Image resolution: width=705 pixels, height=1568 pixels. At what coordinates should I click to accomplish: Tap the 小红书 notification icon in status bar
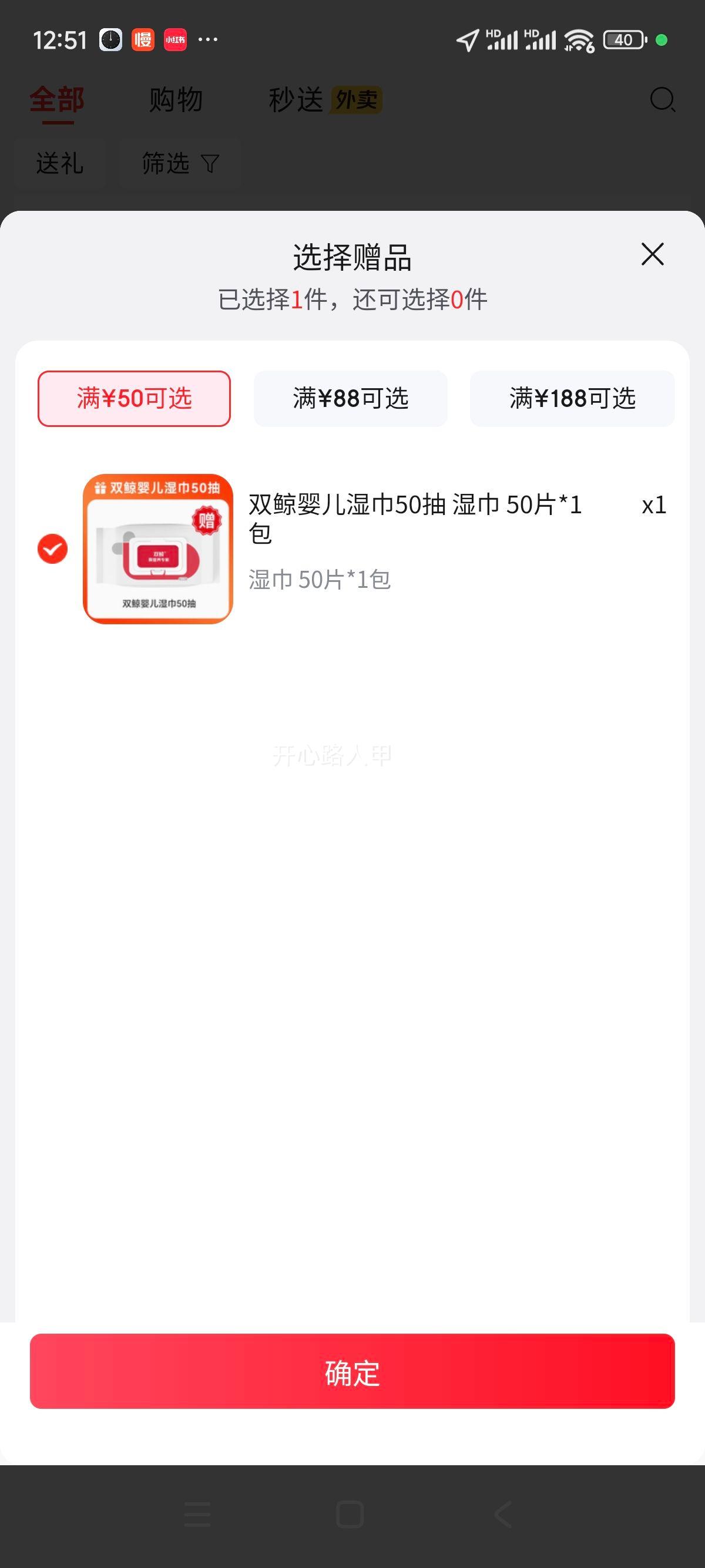point(174,38)
